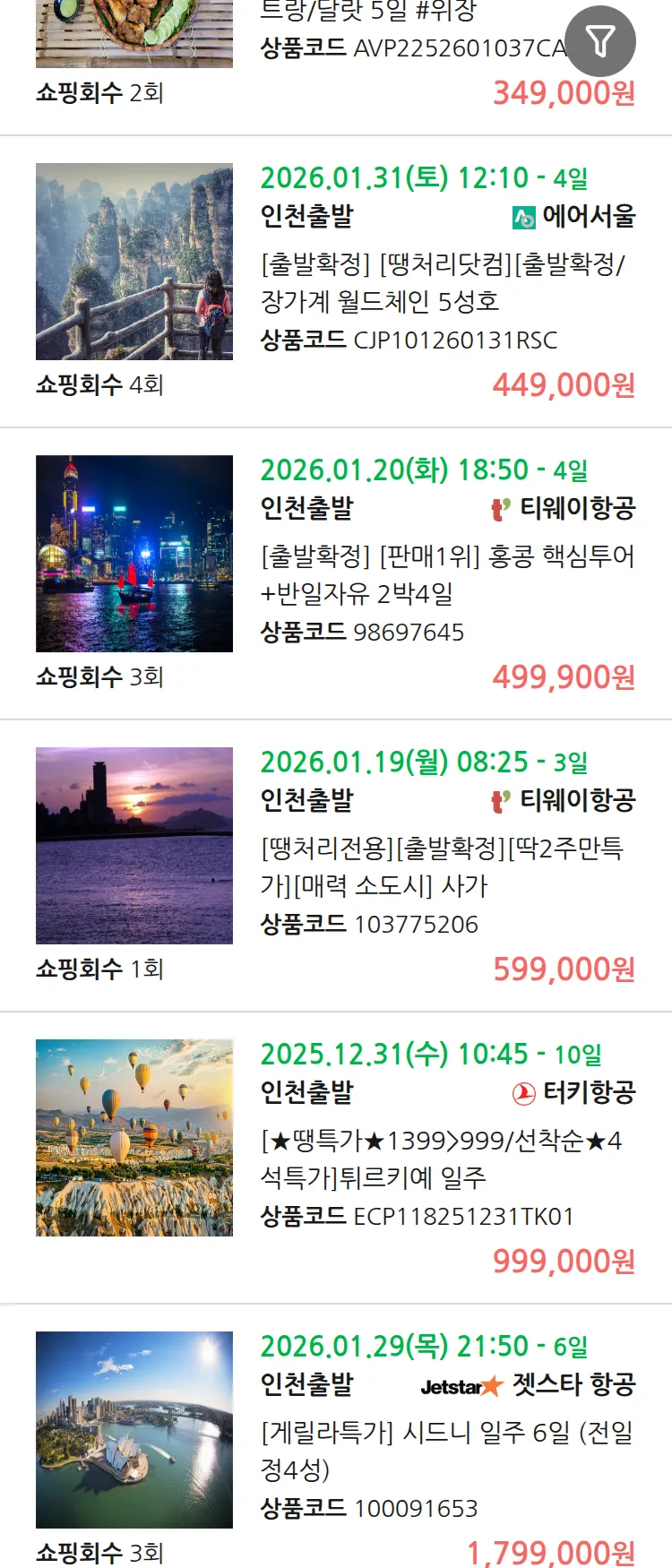Open the filter button
The height and width of the screenshot is (1568, 672).
599,41
